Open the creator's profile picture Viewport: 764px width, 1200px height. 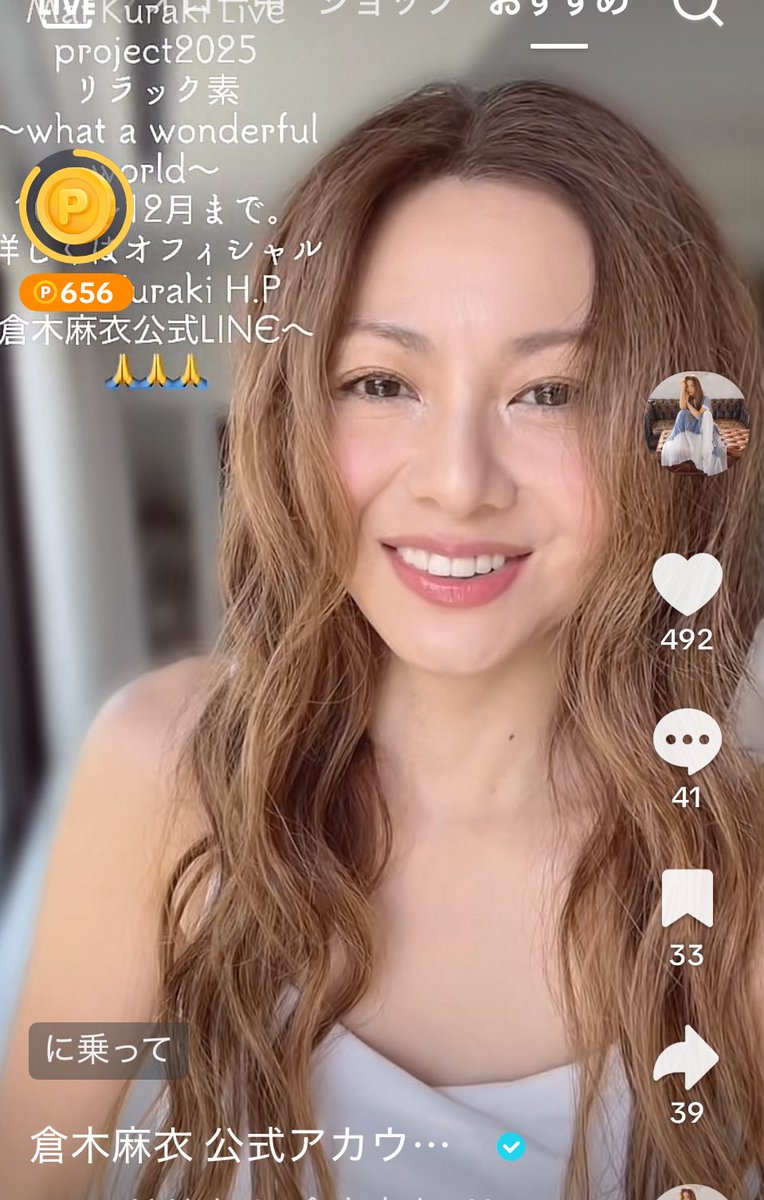(696, 423)
